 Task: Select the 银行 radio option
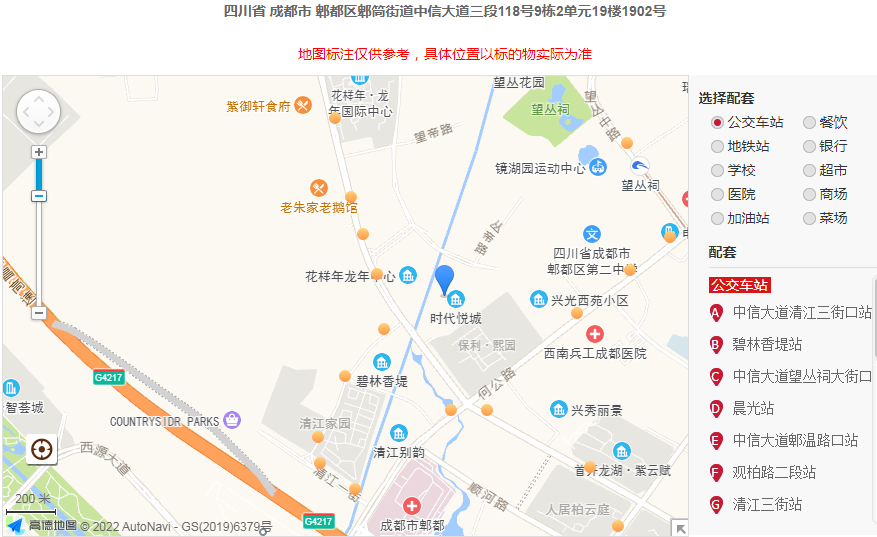pos(810,146)
